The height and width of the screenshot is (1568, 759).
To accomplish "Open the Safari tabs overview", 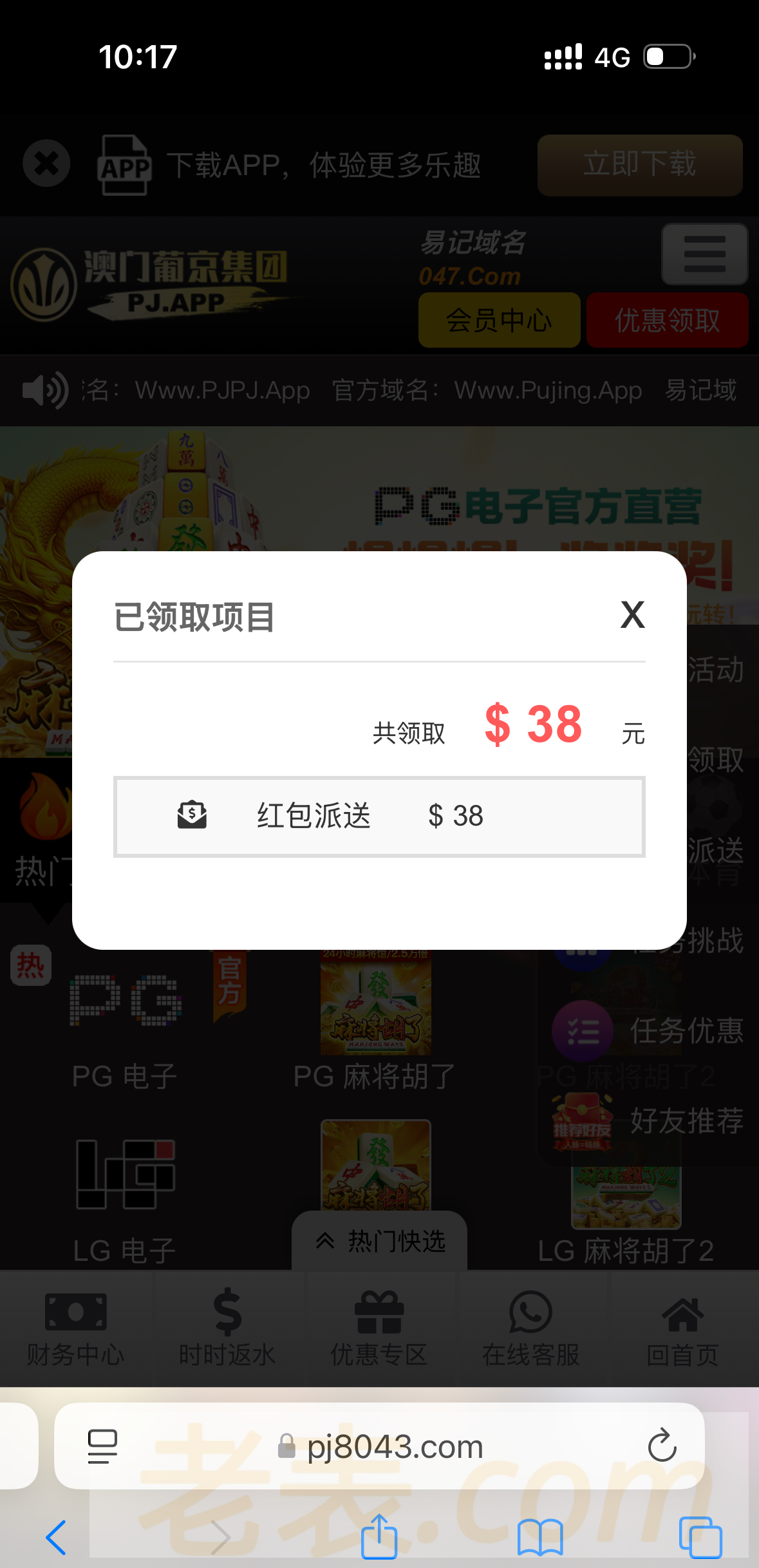I will (700, 1536).
